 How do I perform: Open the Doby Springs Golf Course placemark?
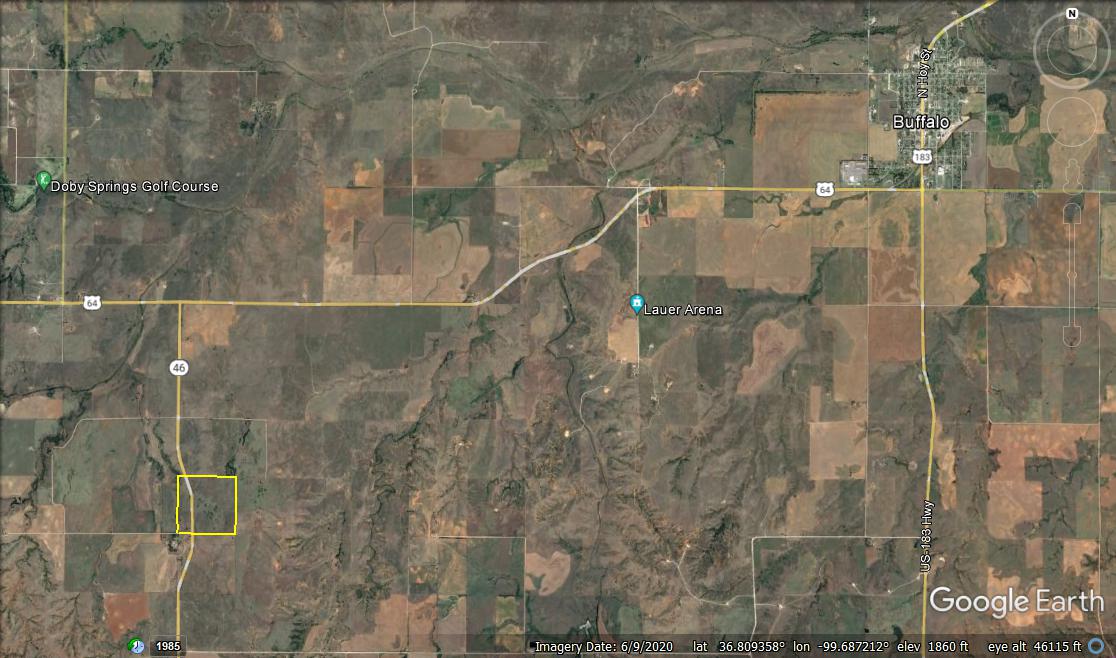(43, 181)
